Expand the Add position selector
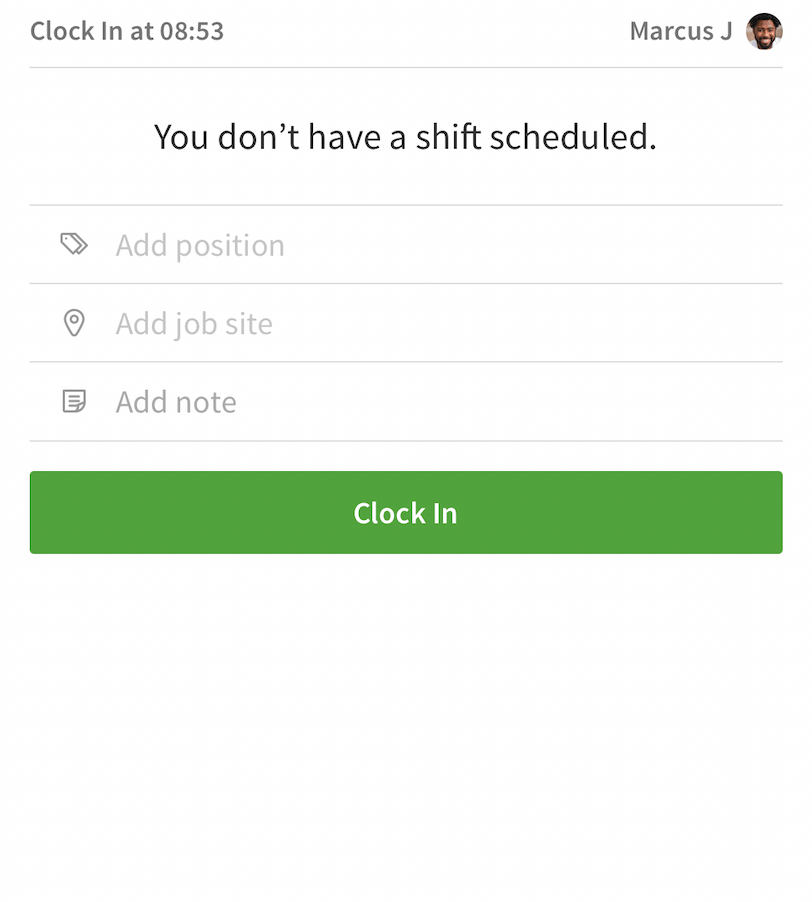This screenshot has width=812, height=902. tap(200, 243)
